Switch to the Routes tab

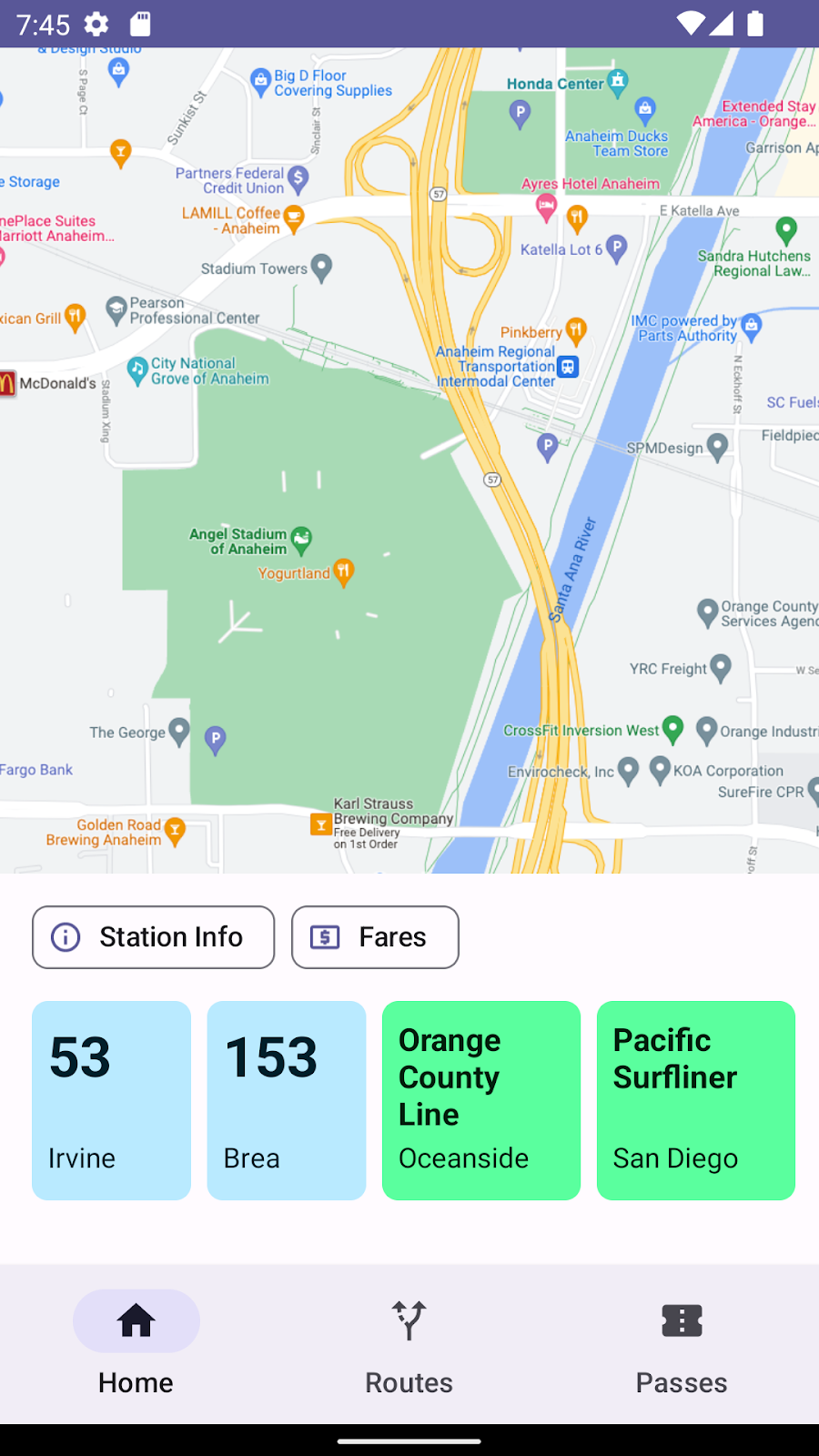coord(409,1343)
